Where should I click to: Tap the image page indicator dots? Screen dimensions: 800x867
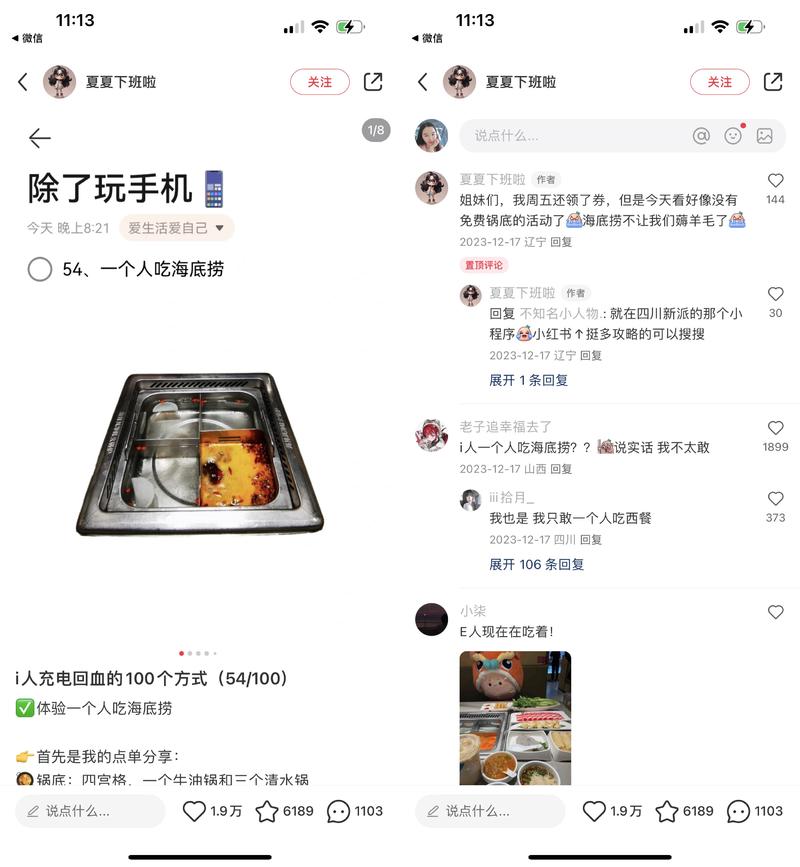coord(198,653)
